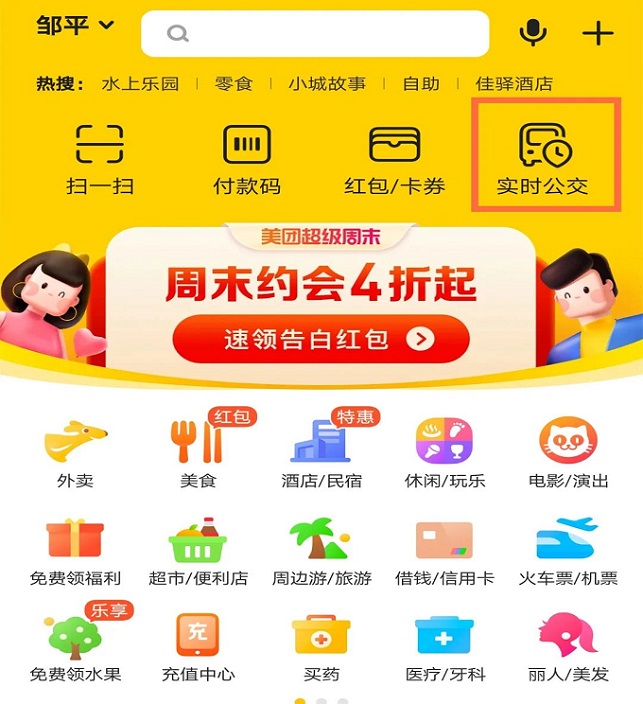
Task: Open 火车票/机票 booking
Action: [x=568, y=550]
